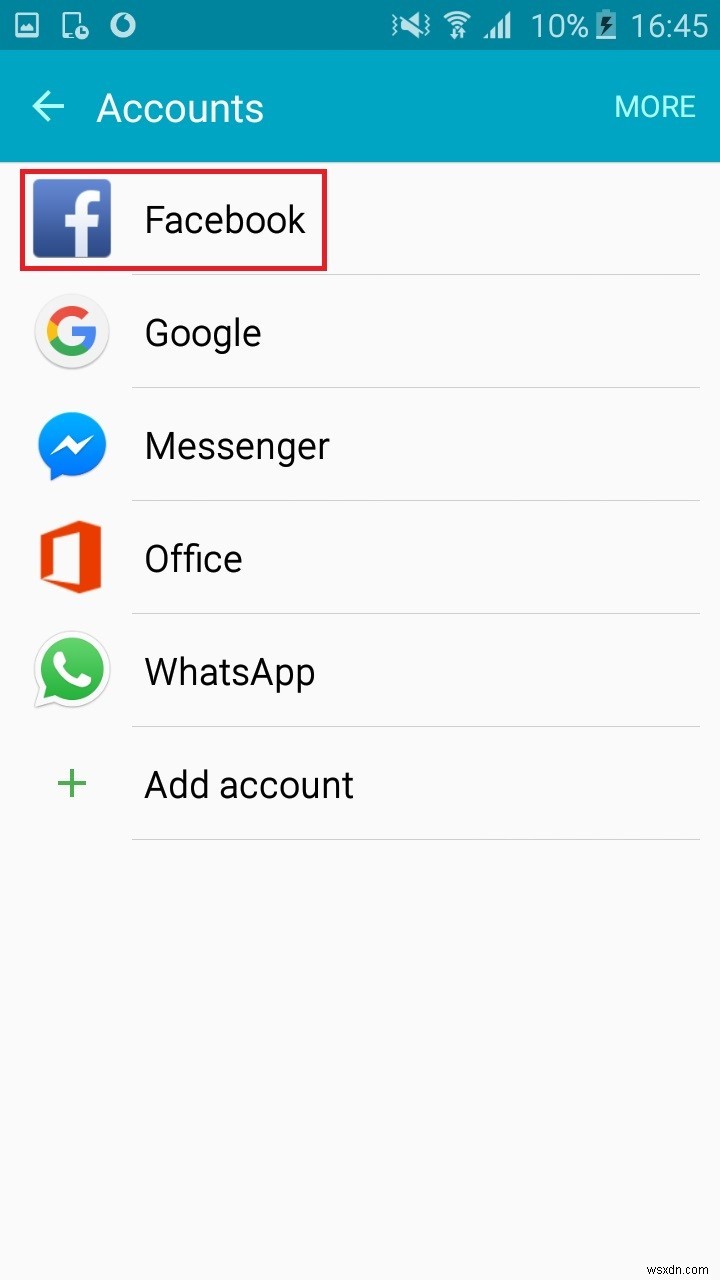Open the Facebook account settings
720x1280 pixels.
(x=72, y=219)
